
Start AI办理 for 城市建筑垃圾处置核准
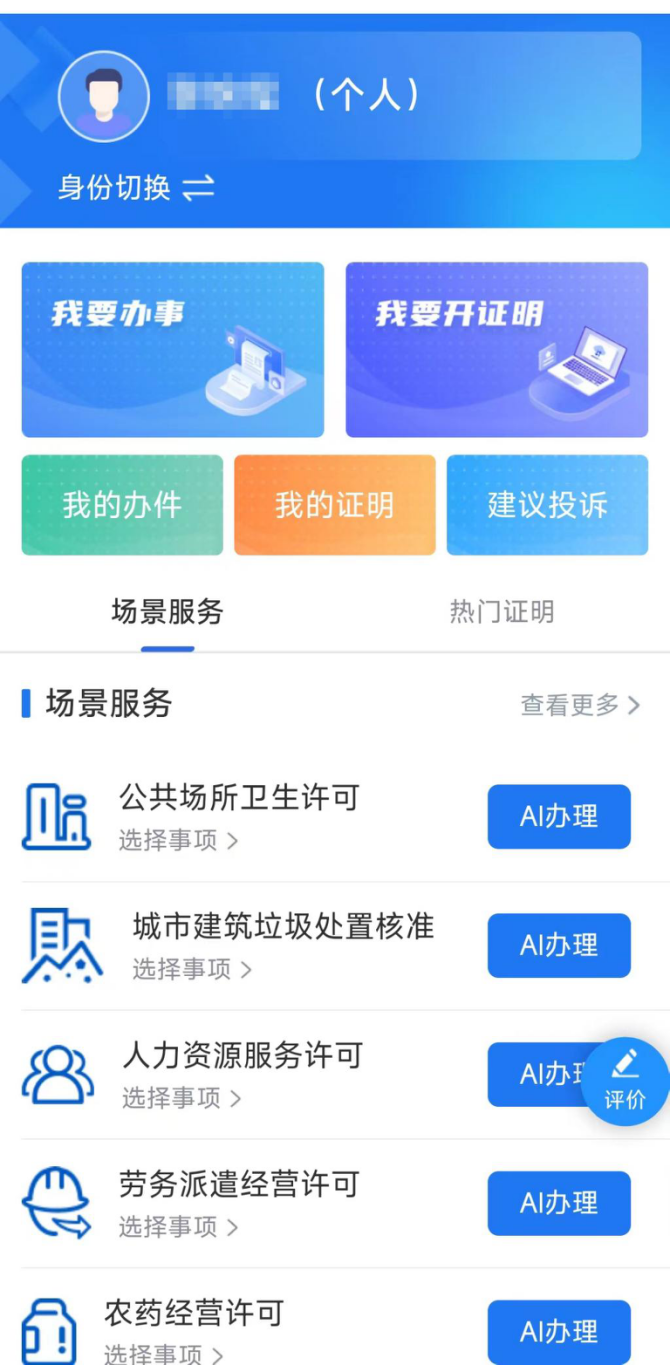click(x=559, y=945)
